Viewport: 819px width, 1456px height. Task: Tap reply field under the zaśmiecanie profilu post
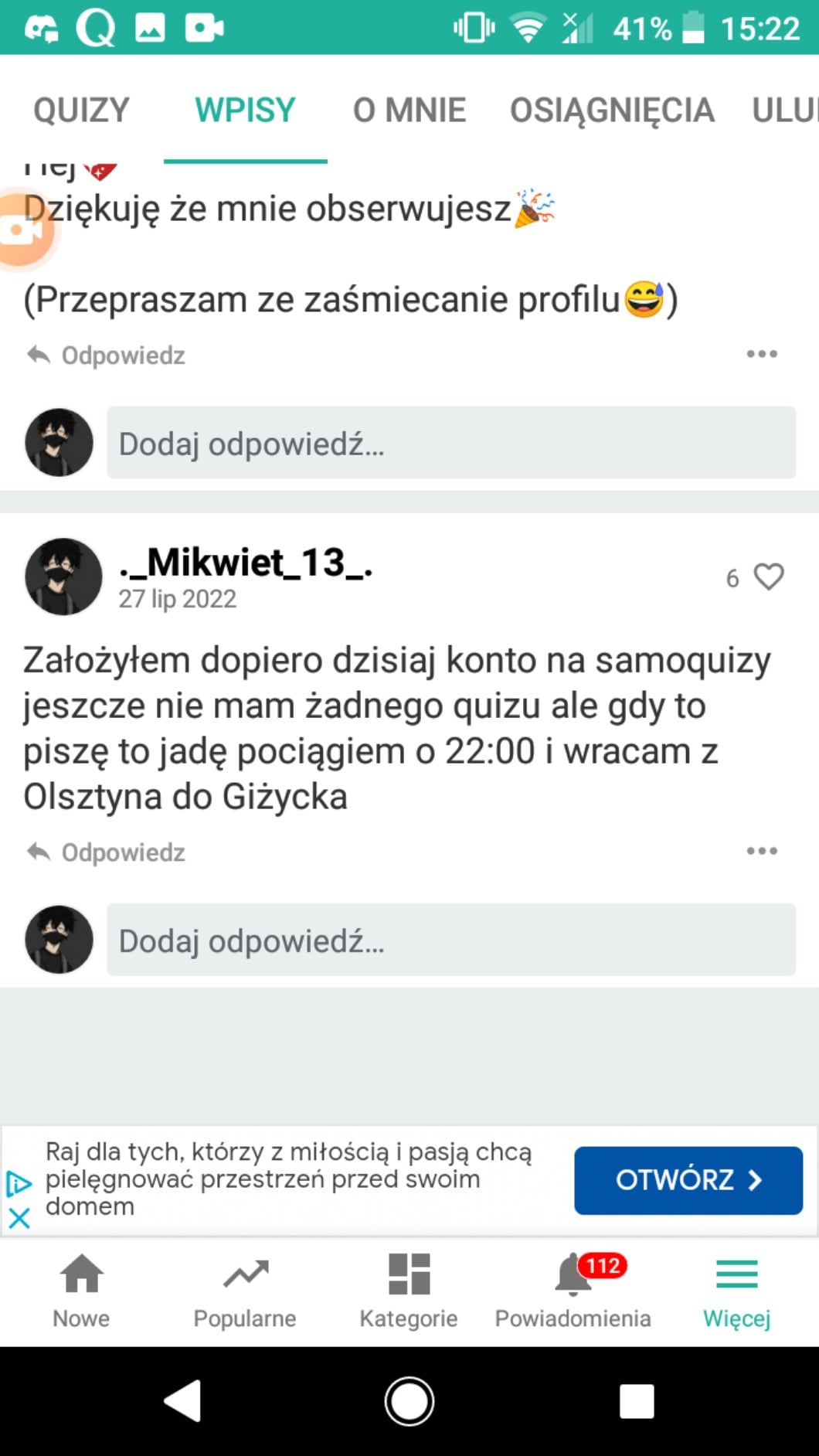451,443
